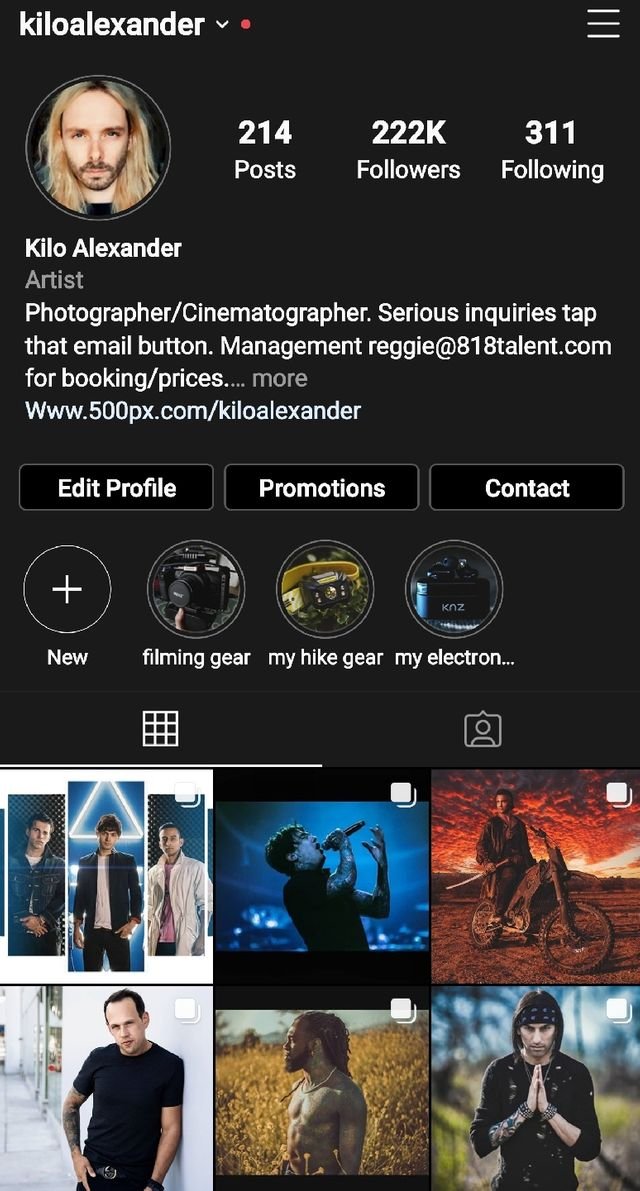Viewport: 640px width, 1191px height.
Task: Open the filming gear highlight
Action: (196, 590)
